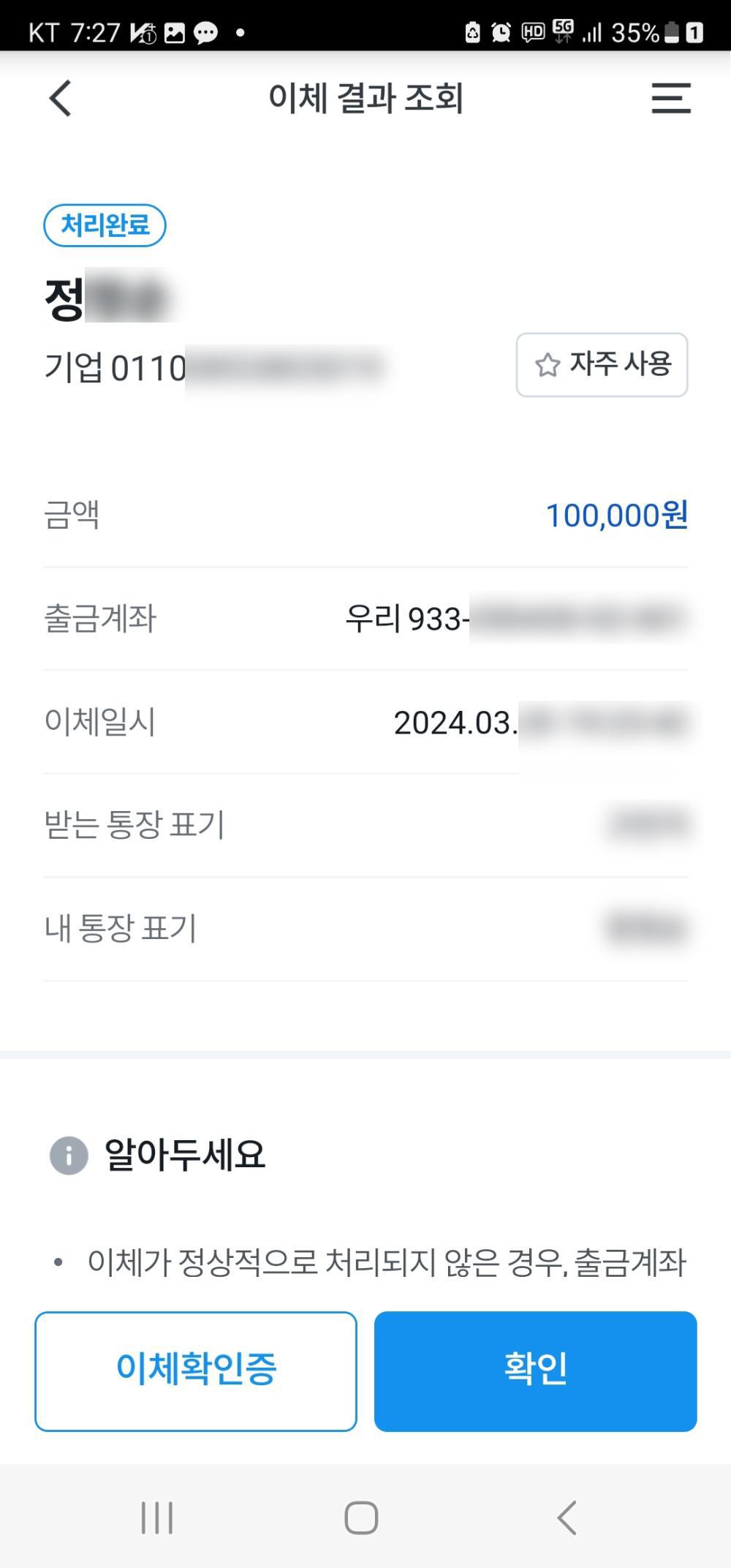731x1568 pixels.
Task: Go back using the top-left arrow
Action: pos(61,98)
